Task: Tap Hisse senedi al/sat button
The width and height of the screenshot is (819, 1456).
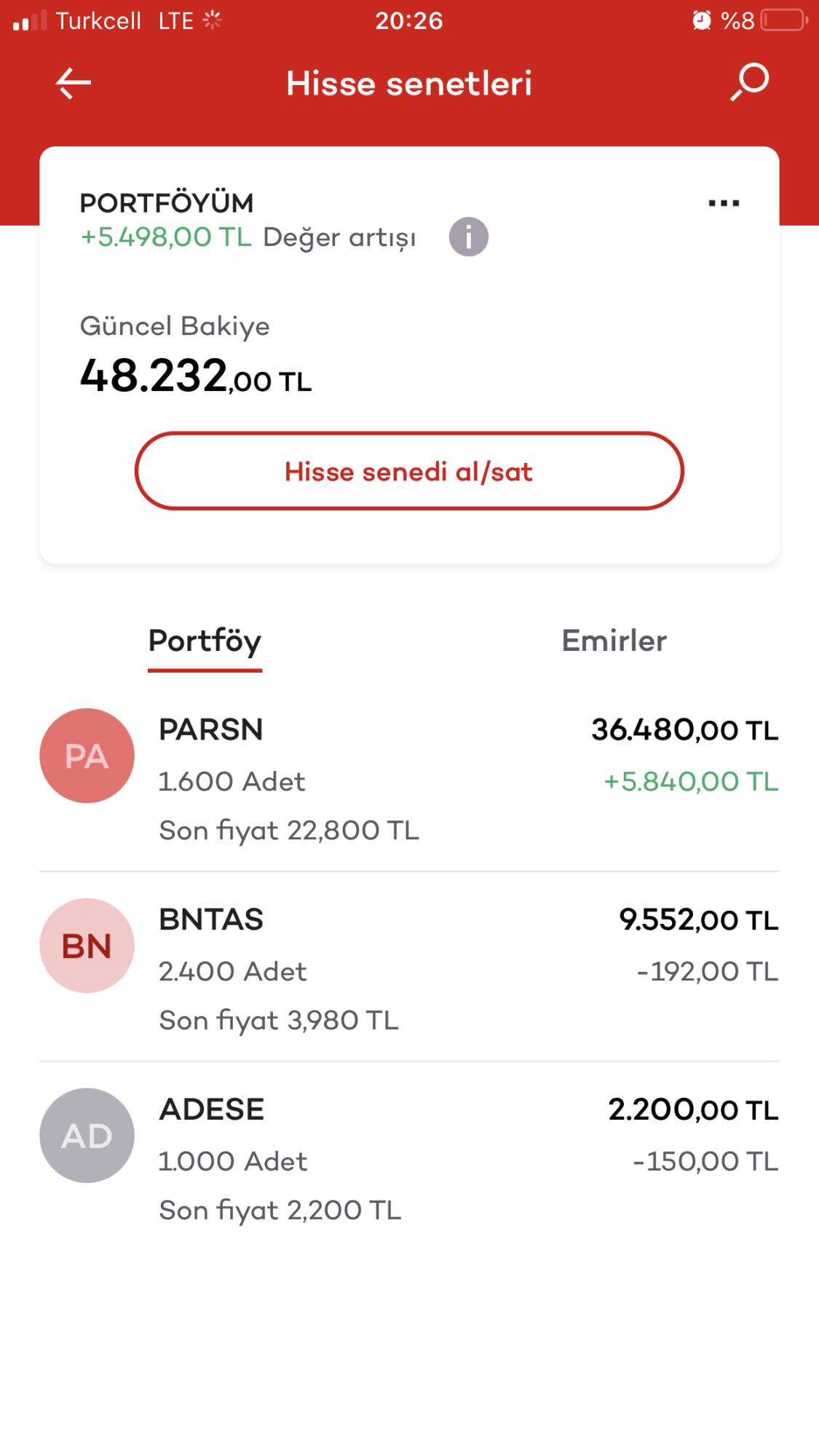Action: pyautogui.click(x=409, y=471)
